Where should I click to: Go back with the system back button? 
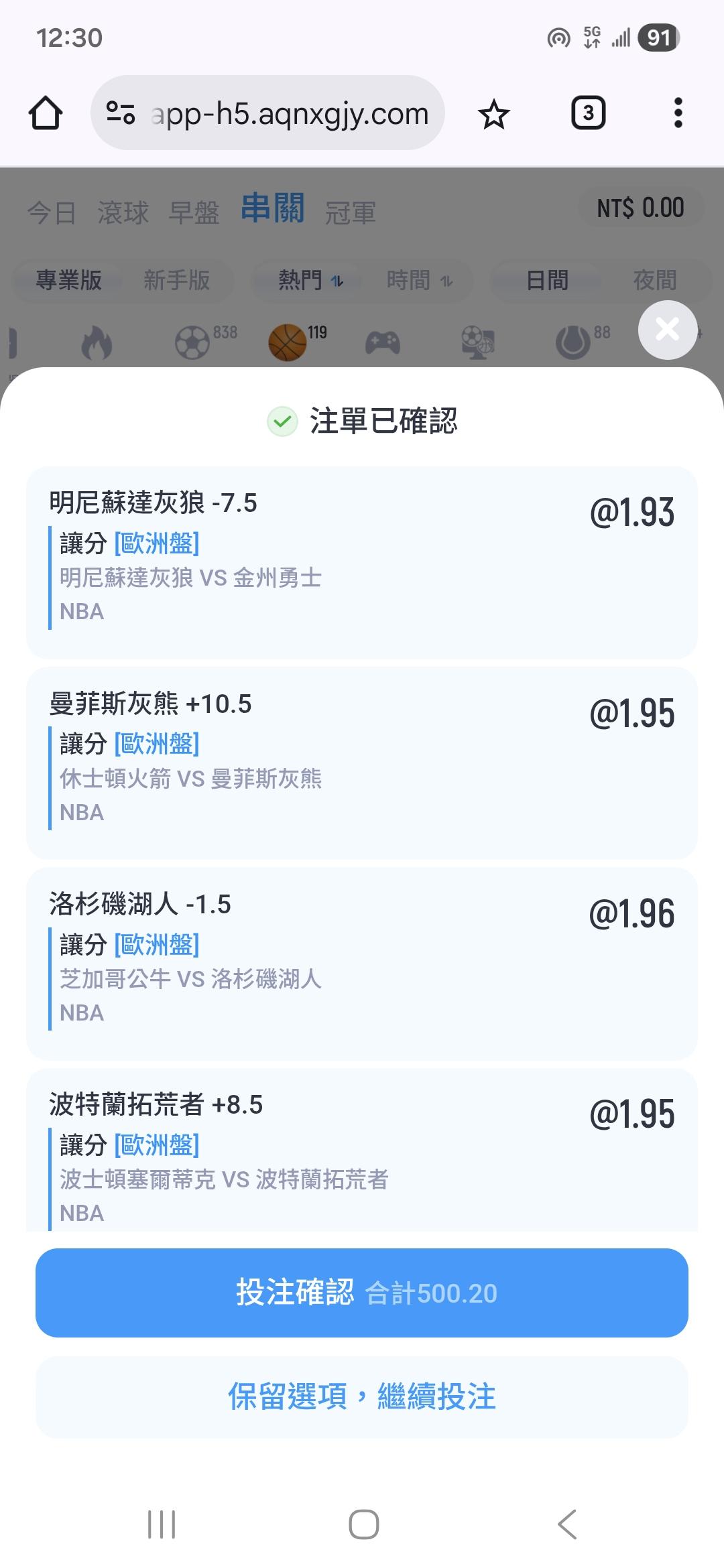tap(567, 1524)
